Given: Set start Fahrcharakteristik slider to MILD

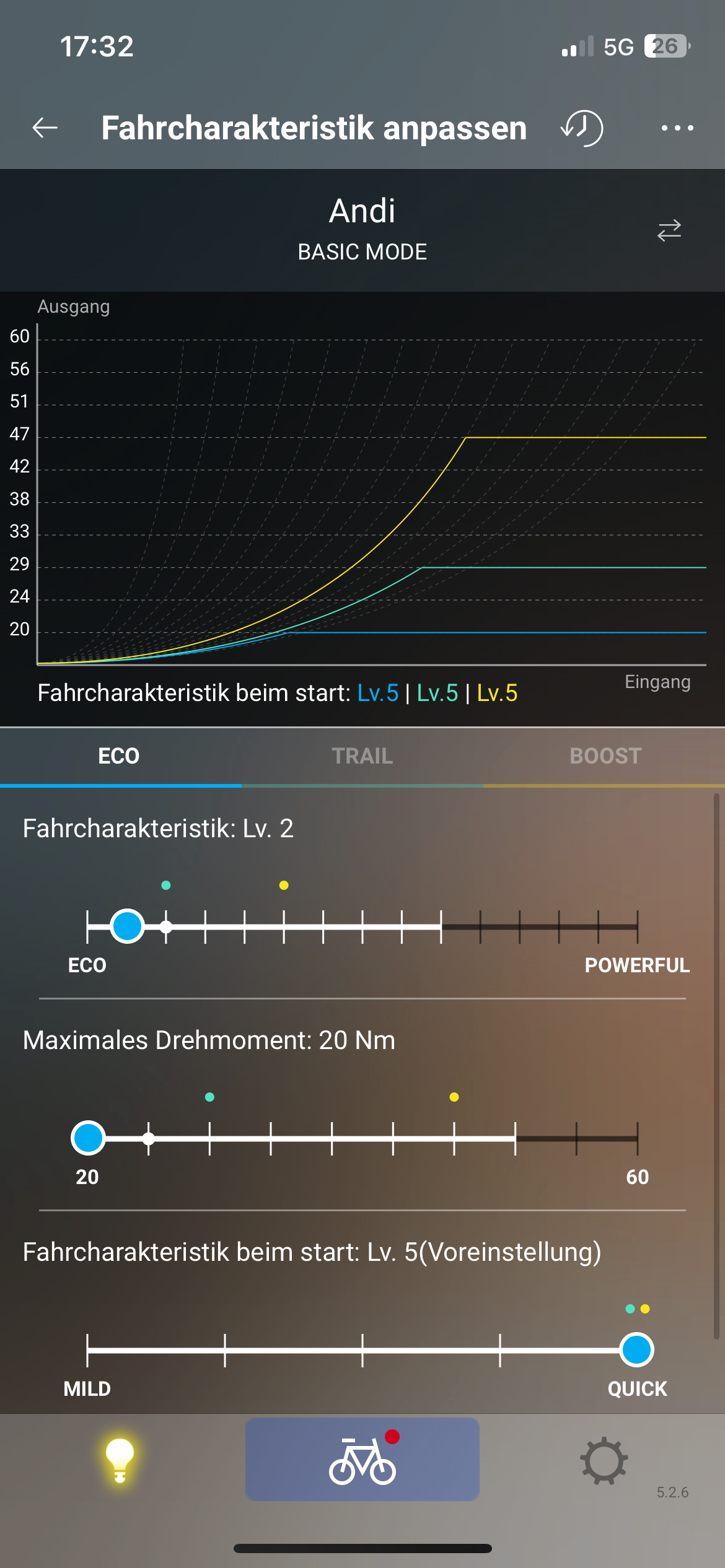Looking at the screenshot, I should pos(87,1350).
